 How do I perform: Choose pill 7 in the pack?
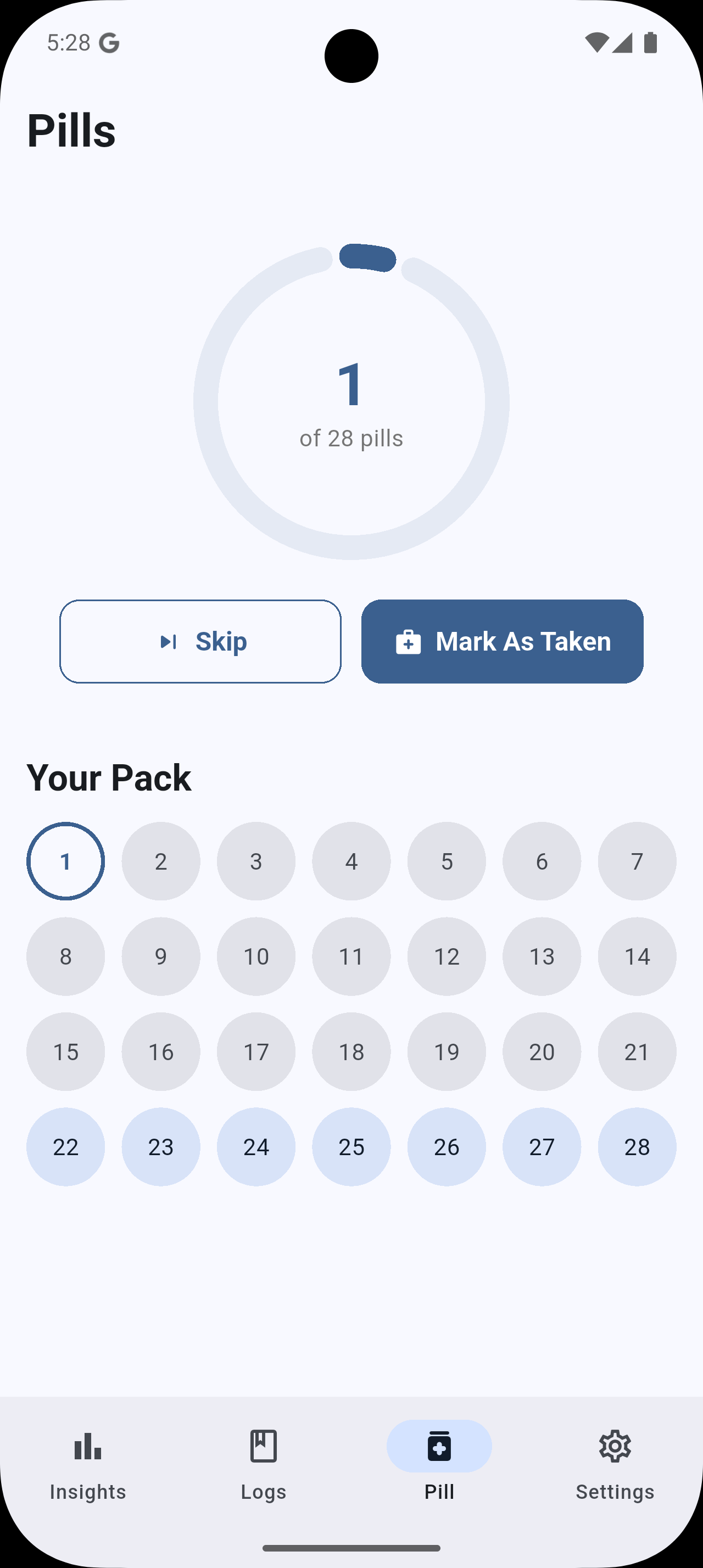coord(637,861)
